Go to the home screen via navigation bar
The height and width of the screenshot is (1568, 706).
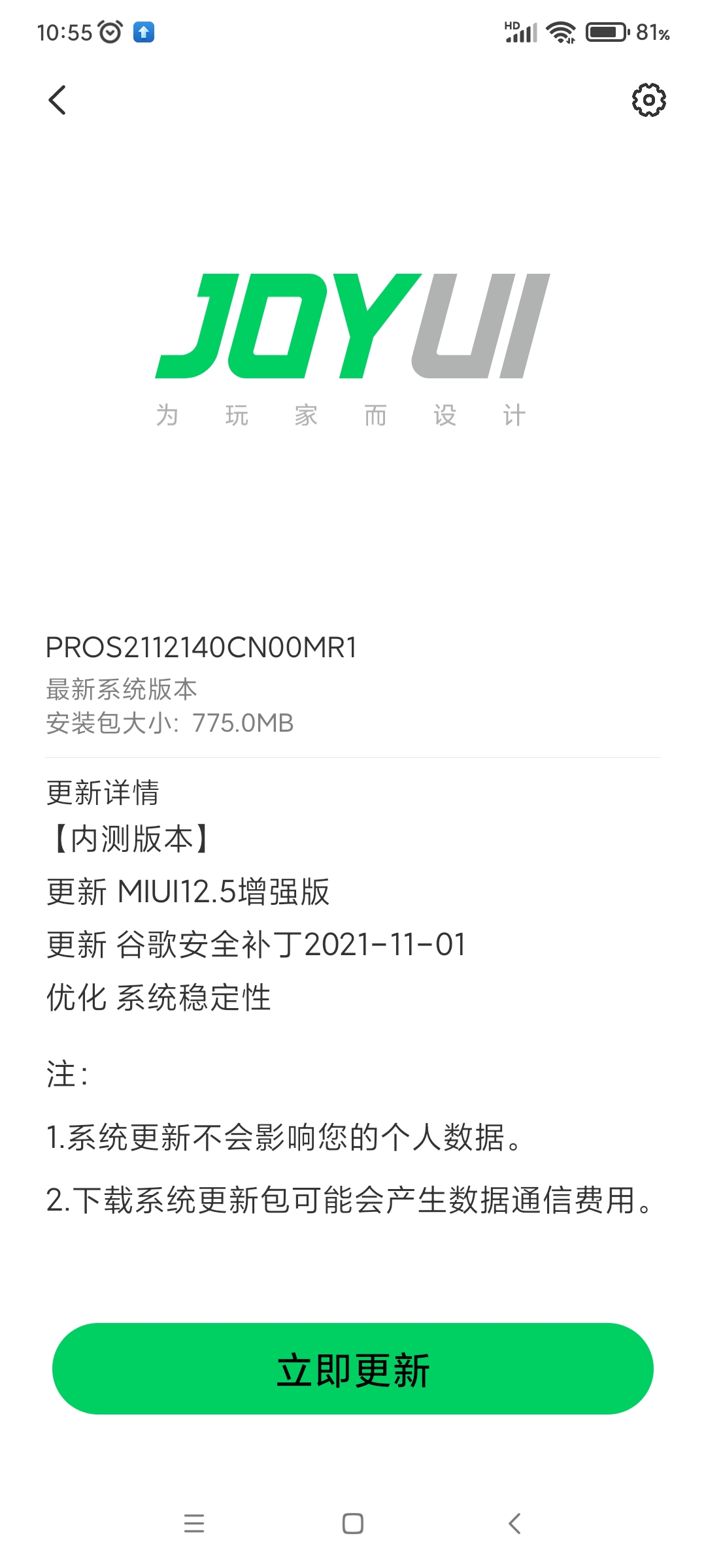[x=353, y=1523]
